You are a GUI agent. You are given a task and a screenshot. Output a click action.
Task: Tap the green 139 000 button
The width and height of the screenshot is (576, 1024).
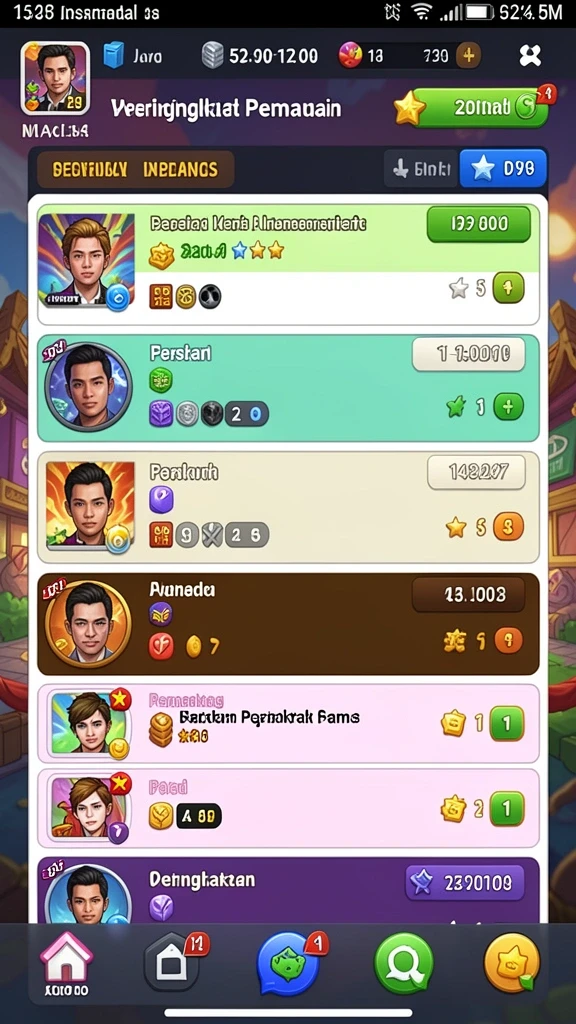[479, 224]
